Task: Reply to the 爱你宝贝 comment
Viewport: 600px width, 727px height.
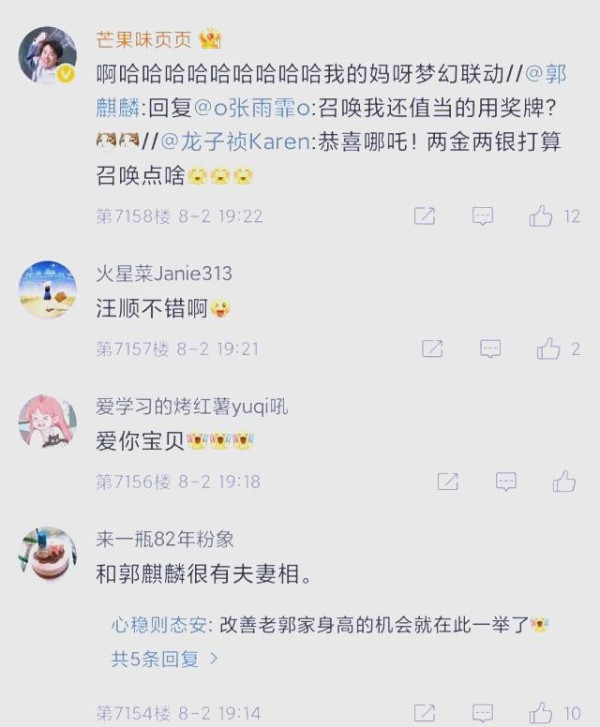Action: pyautogui.click(x=506, y=481)
